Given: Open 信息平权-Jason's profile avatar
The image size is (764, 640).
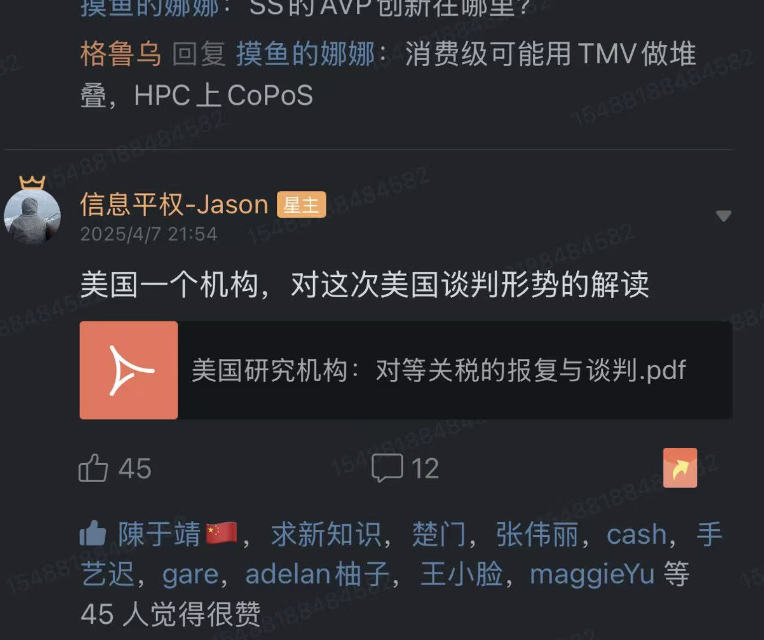Looking at the screenshot, I should 33,215.
